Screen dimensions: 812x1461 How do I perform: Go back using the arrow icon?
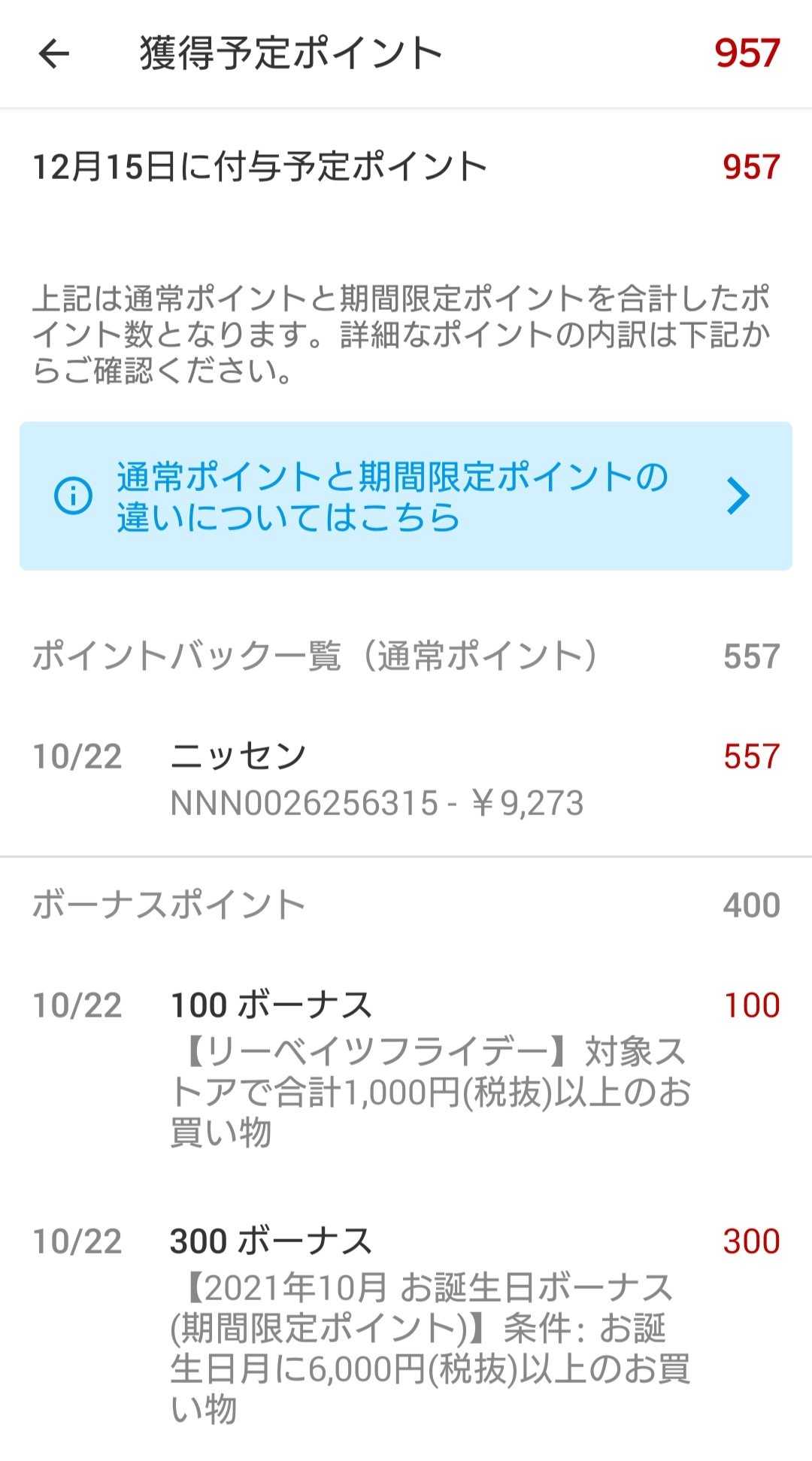pos(53,54)
